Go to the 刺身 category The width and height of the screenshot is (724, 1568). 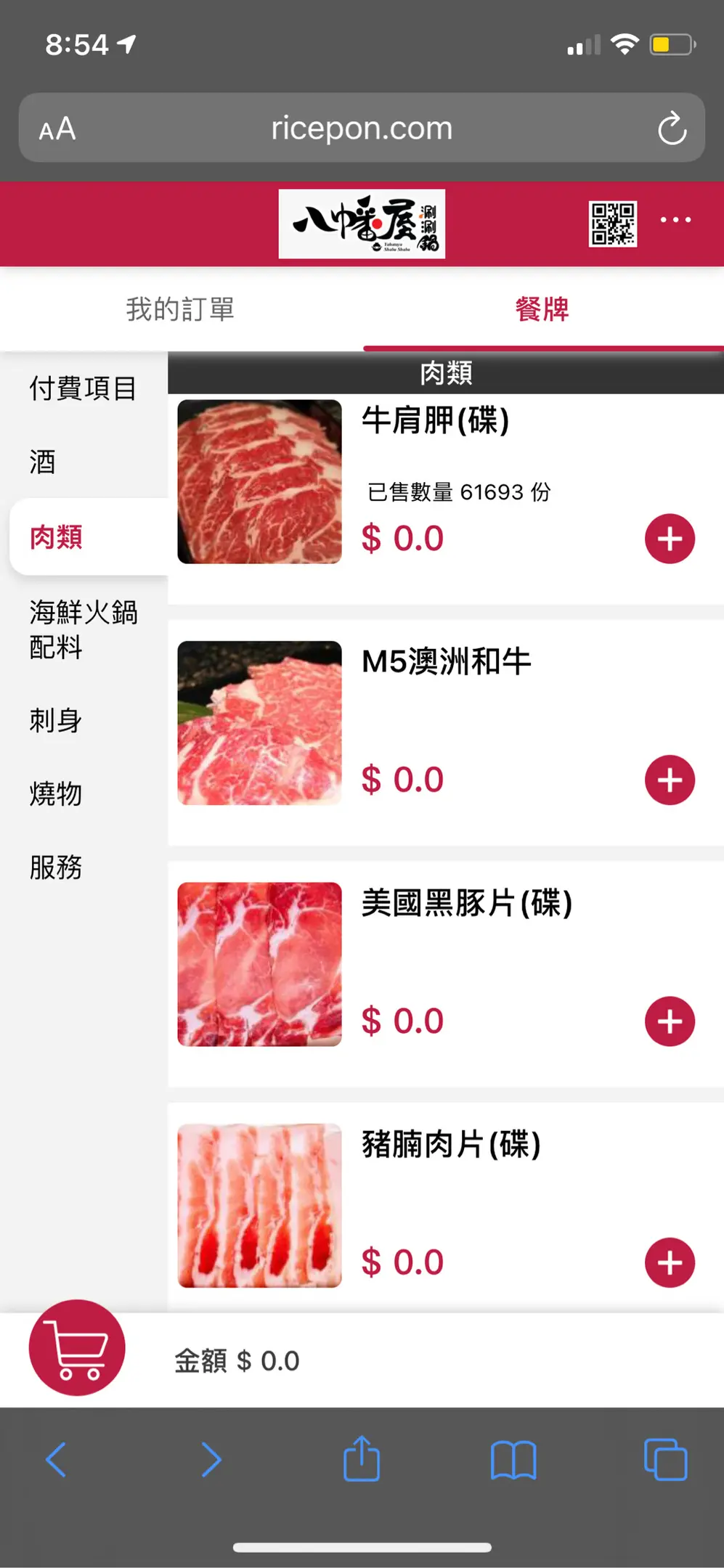[x=56, y=721]
